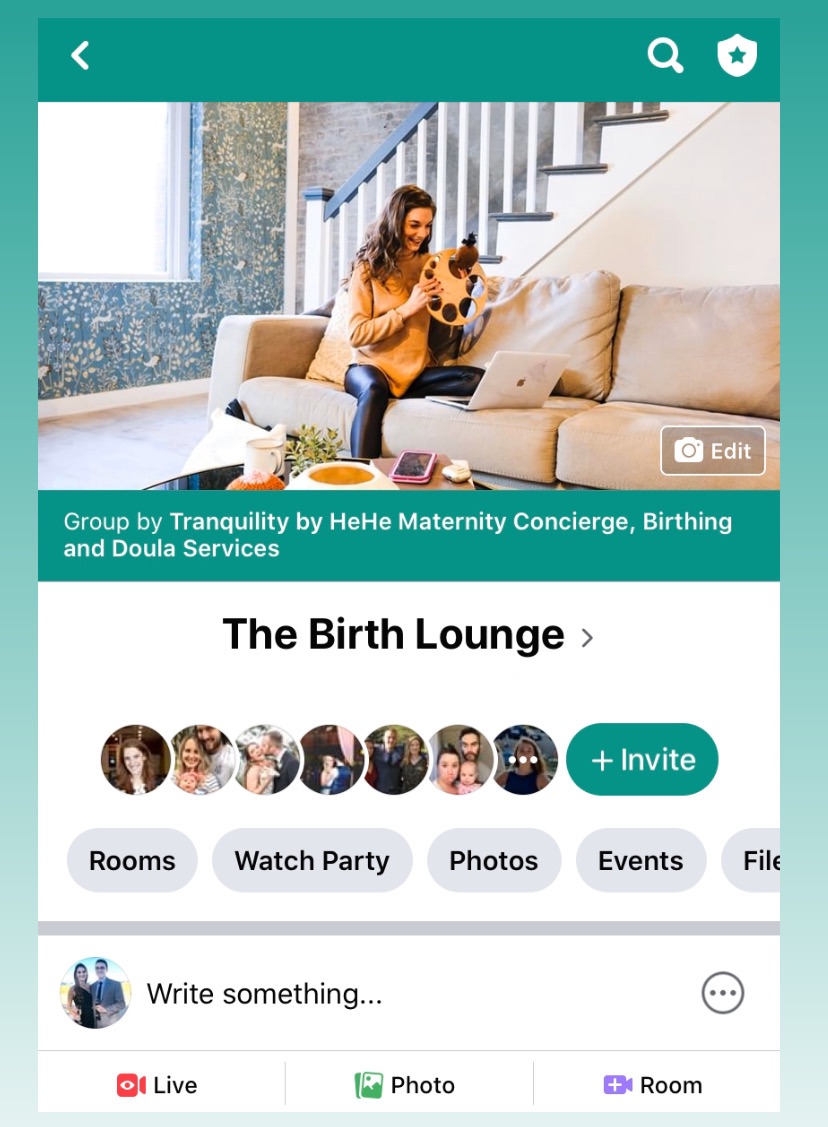
Task: View all members via avatar ellipsis
Action: [525, 760]
